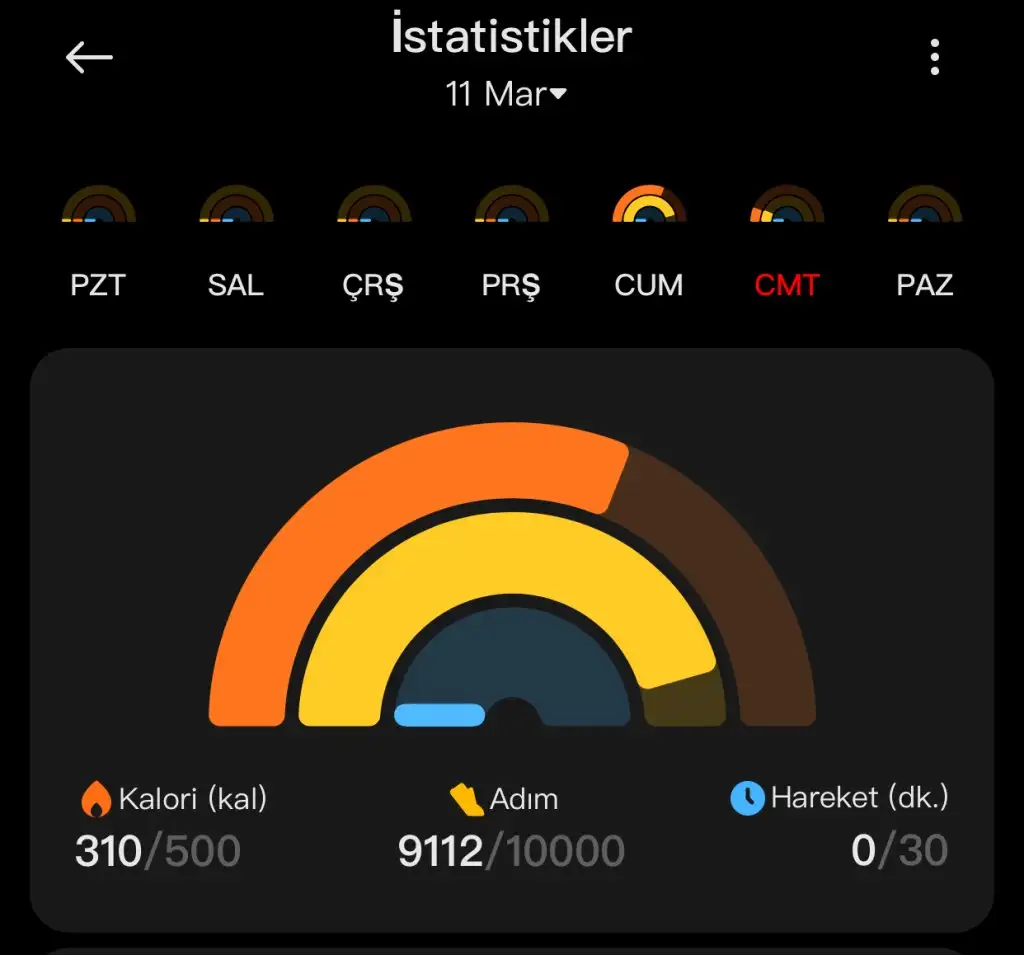The image size is (1024, 955).
Task: Open Kalori details showing 310/500
Action: [172, 828]
